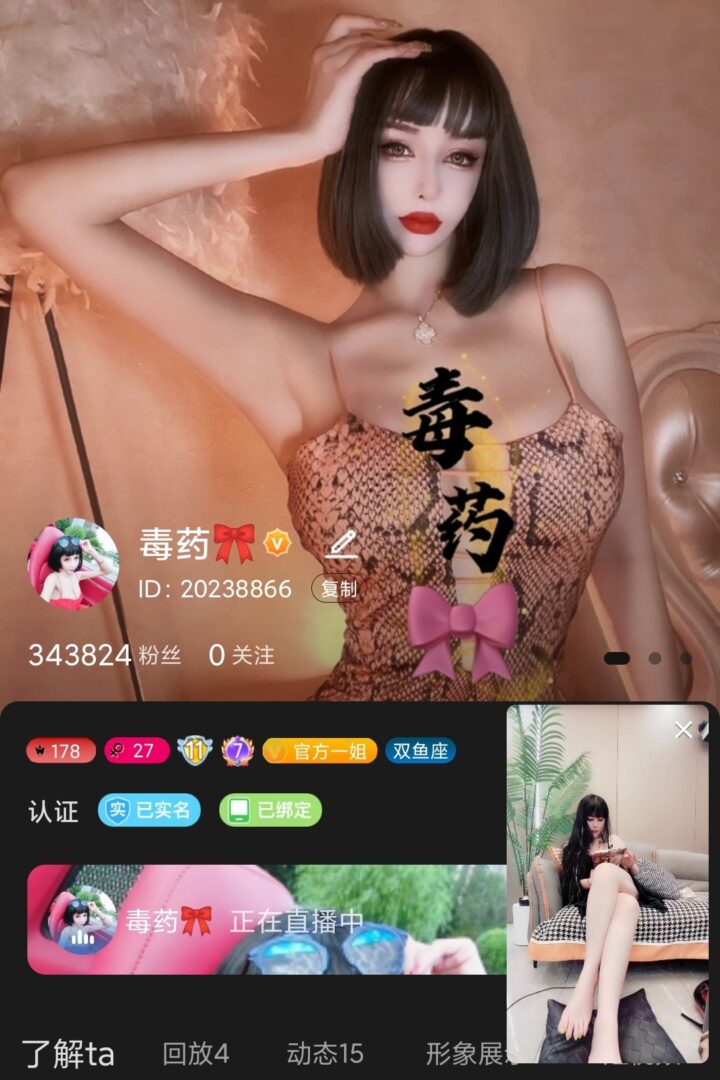Open the profile avatar picture

[72, 563]
